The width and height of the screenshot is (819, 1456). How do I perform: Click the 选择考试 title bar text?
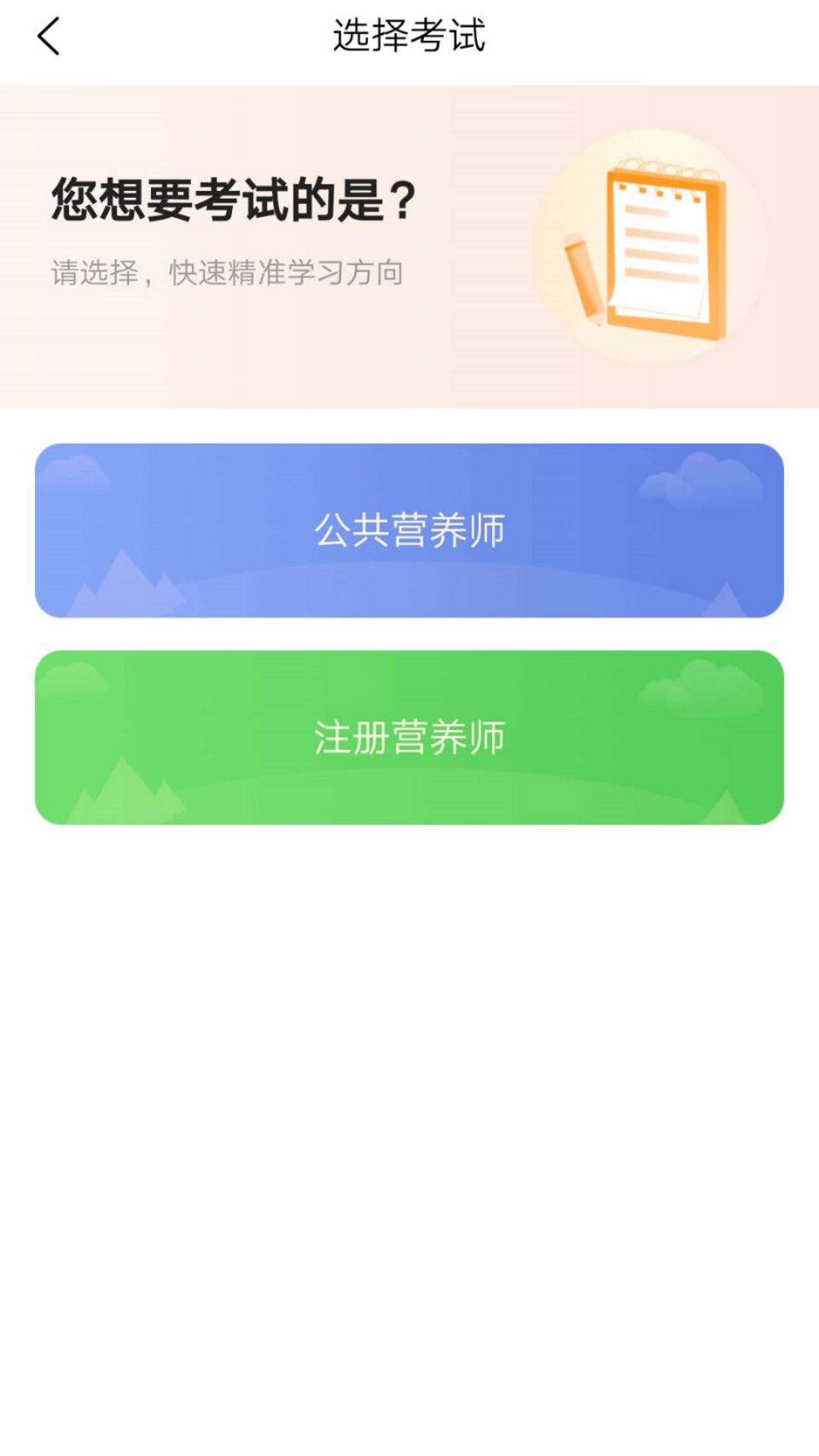409,33
